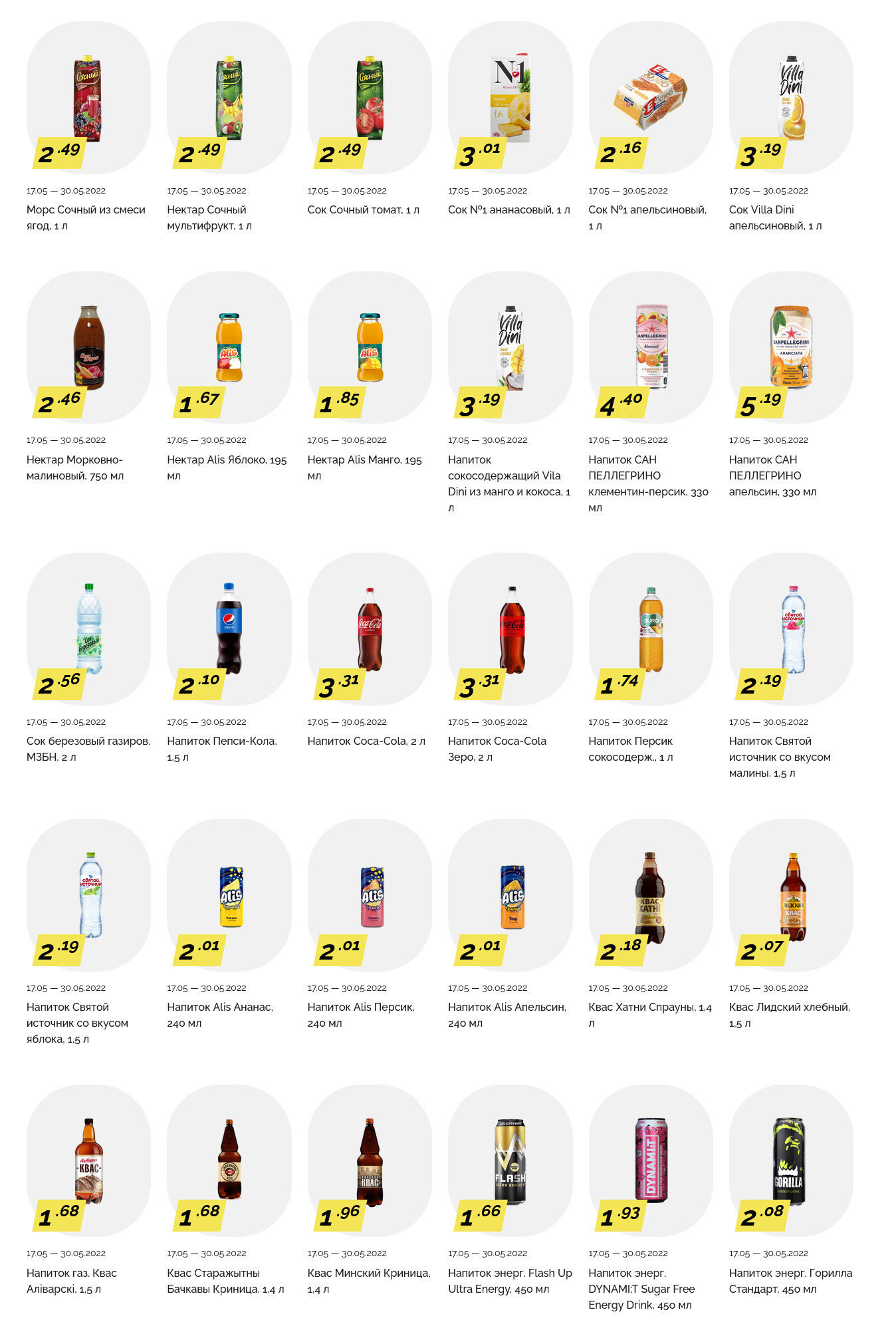Screen dimensions: 896x1330
Task: Open Квас Лидский хлебный product
Action: pos(791,895)
